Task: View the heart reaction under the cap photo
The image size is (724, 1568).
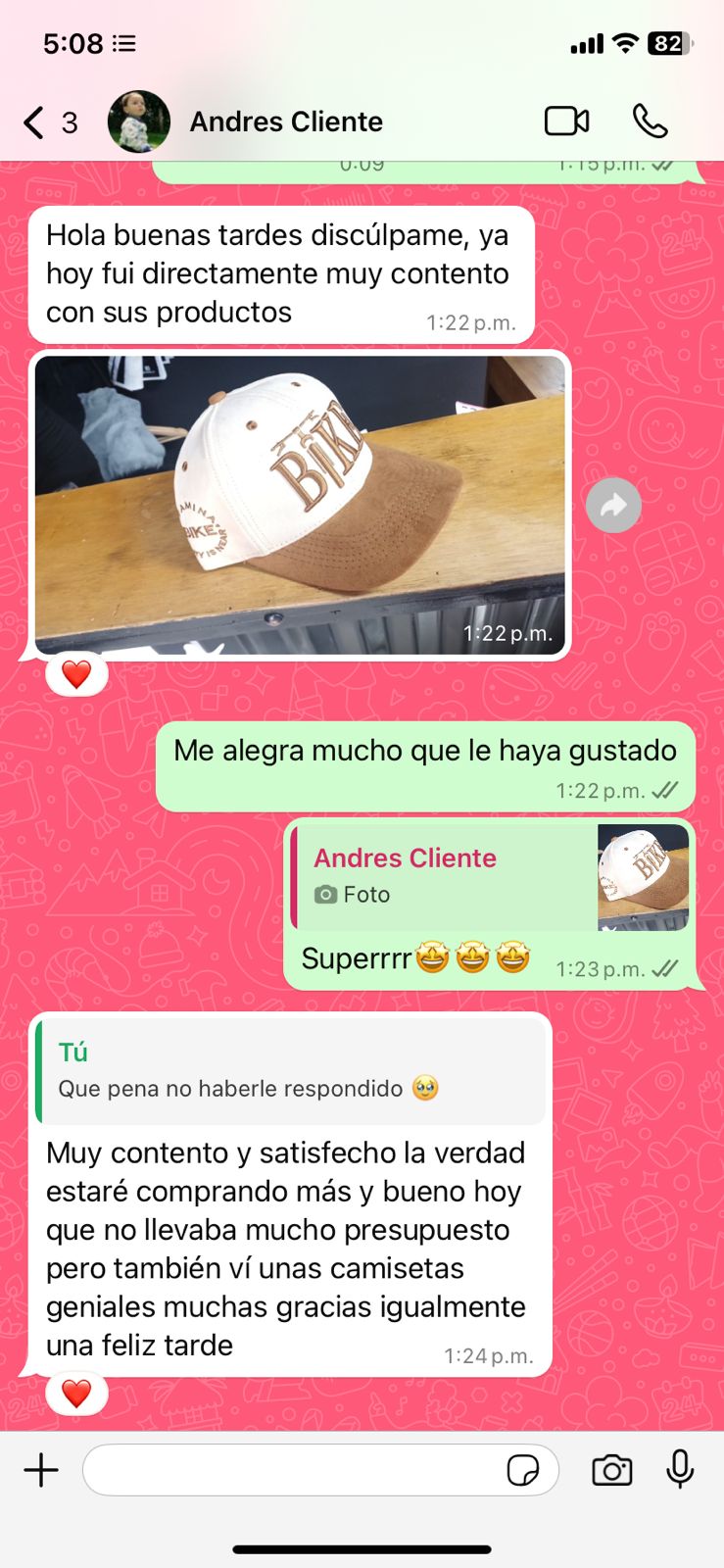Action: tap(76, 674)
